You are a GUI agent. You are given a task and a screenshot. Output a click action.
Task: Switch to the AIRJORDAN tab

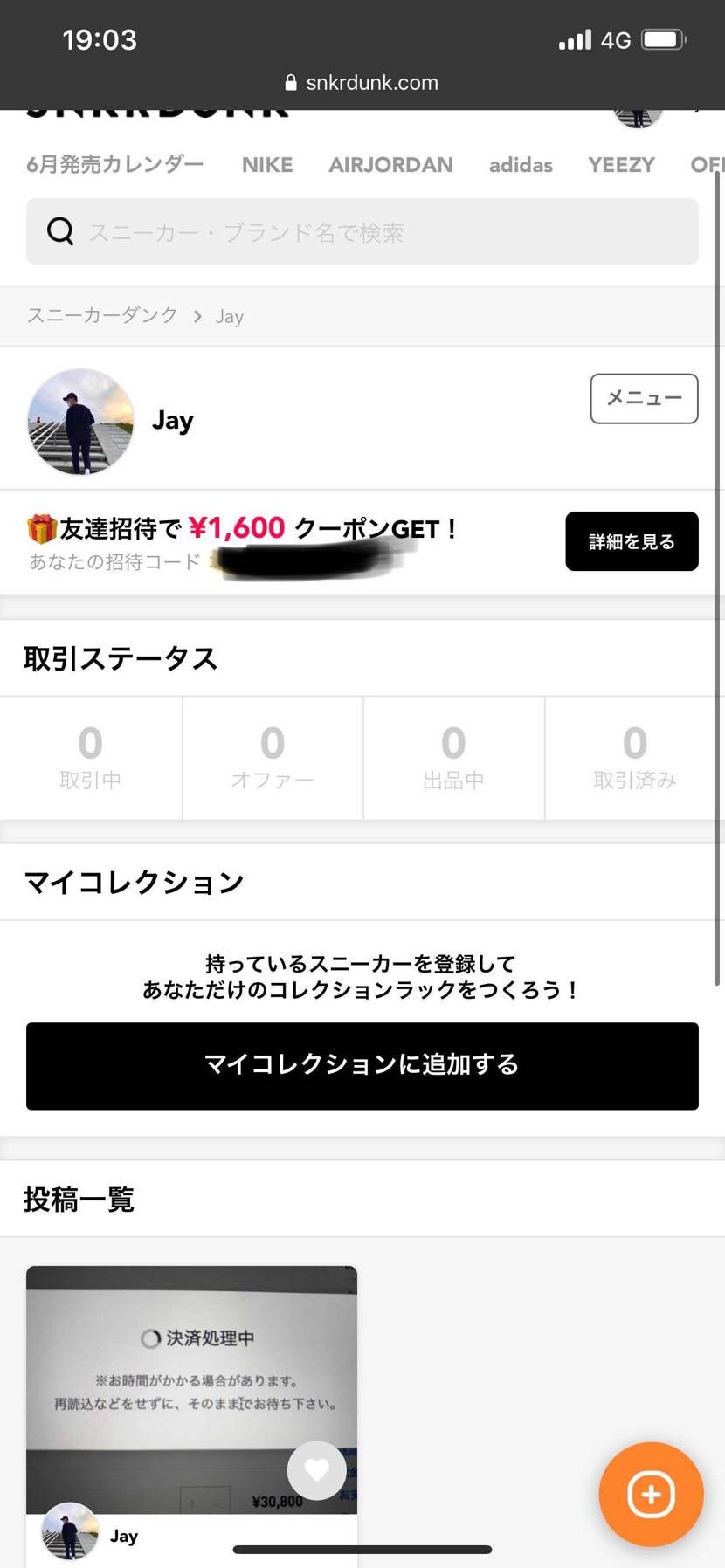point(390,164)
